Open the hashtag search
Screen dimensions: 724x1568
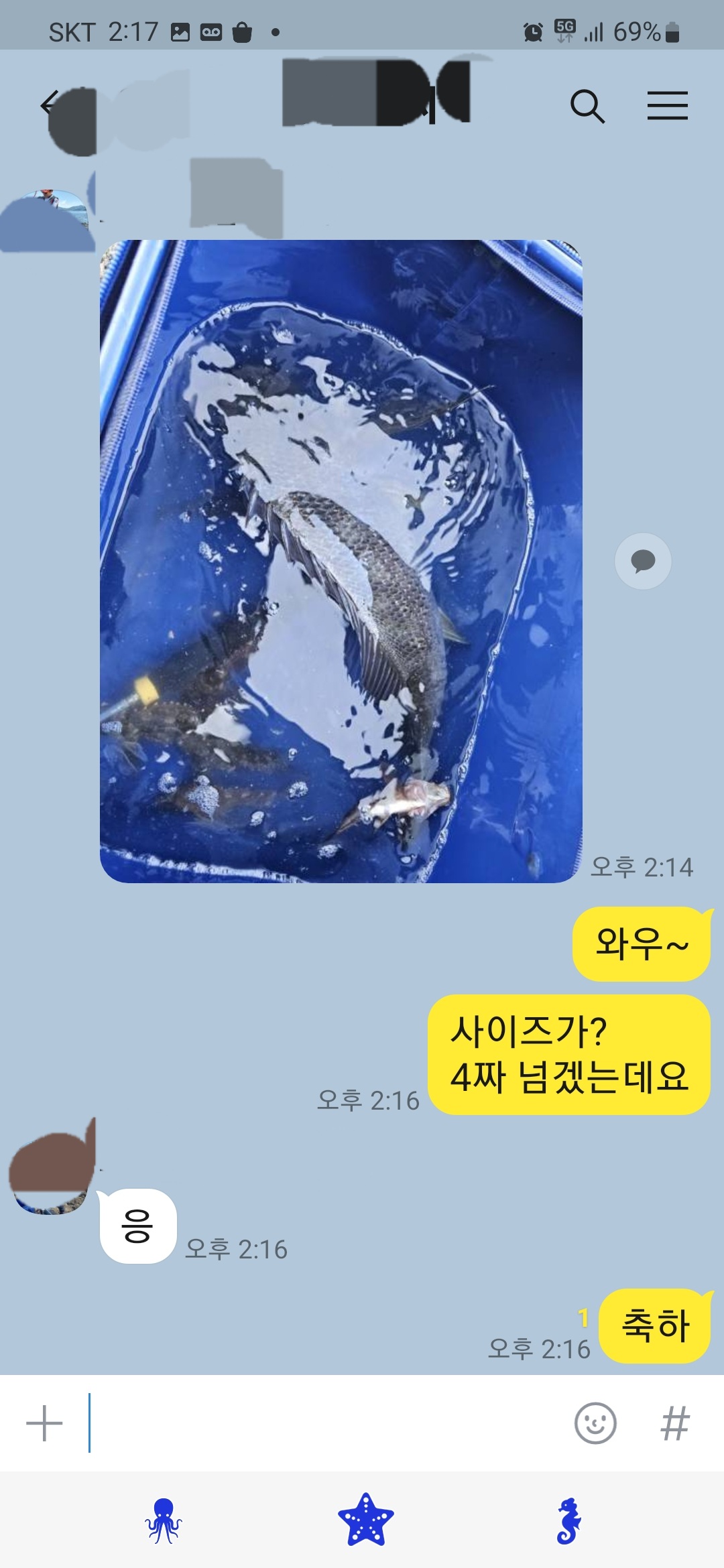coord(674,1423)
